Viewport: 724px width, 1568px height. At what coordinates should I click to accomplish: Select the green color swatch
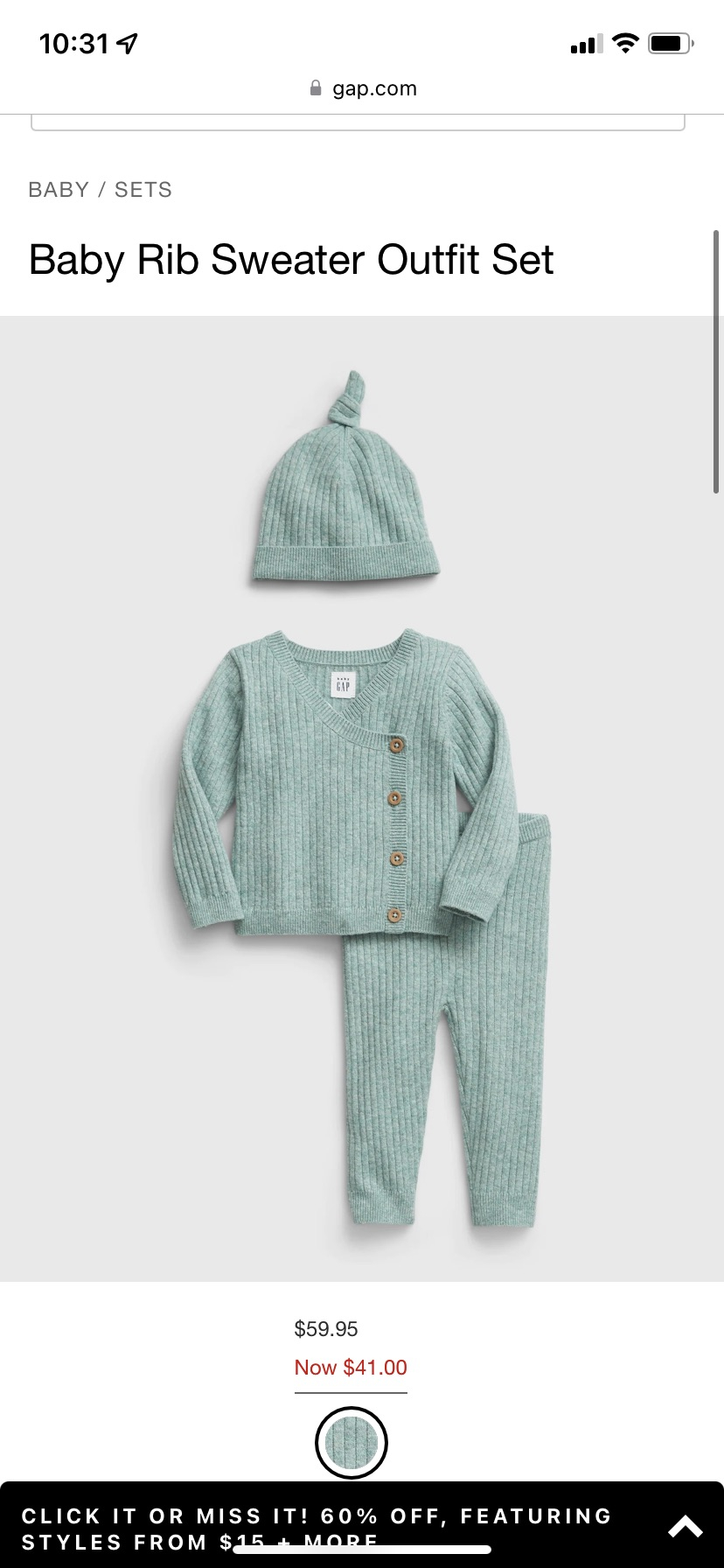coord(352,1443)
